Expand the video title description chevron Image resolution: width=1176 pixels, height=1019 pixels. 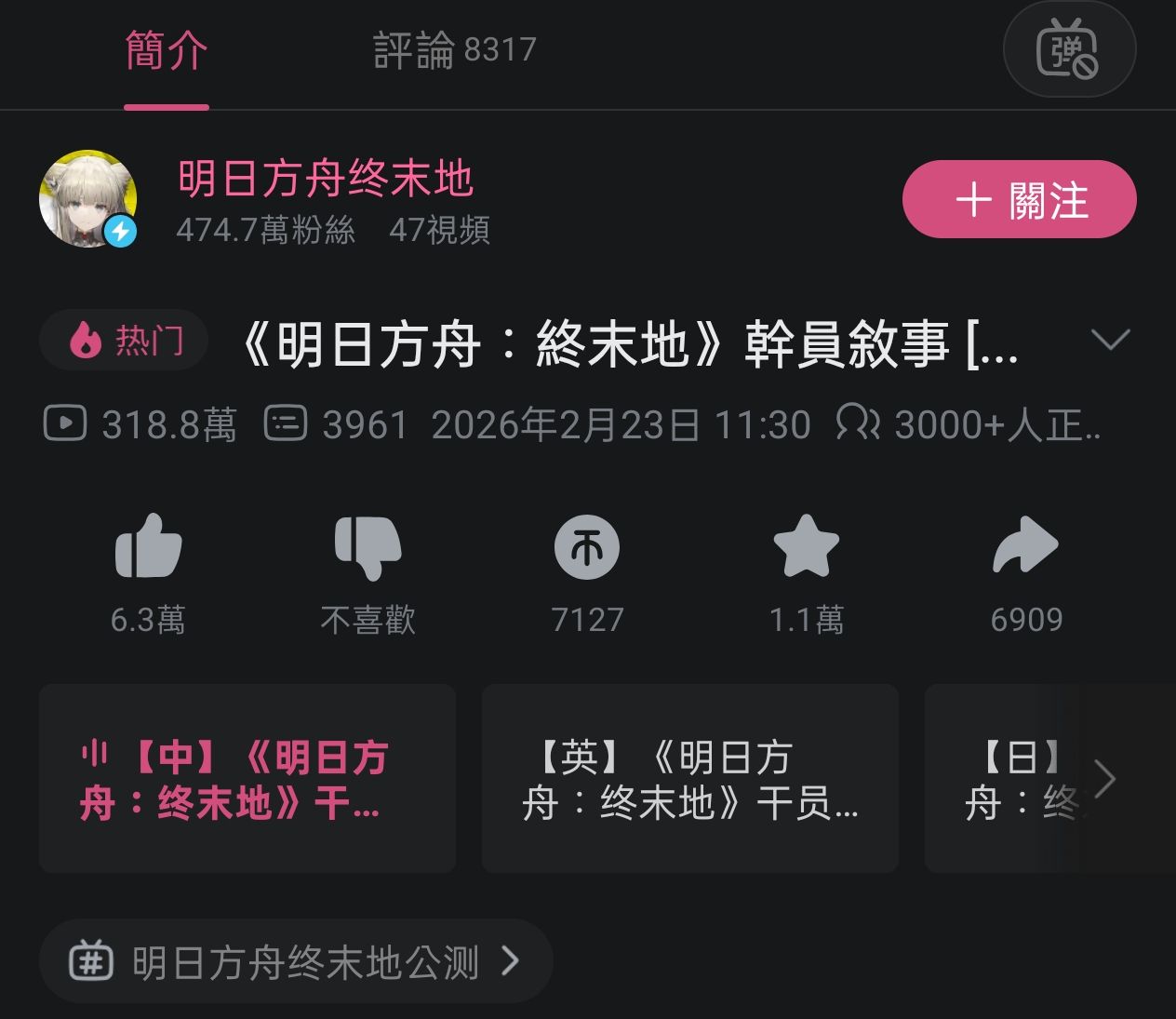tap(1110, 340)
